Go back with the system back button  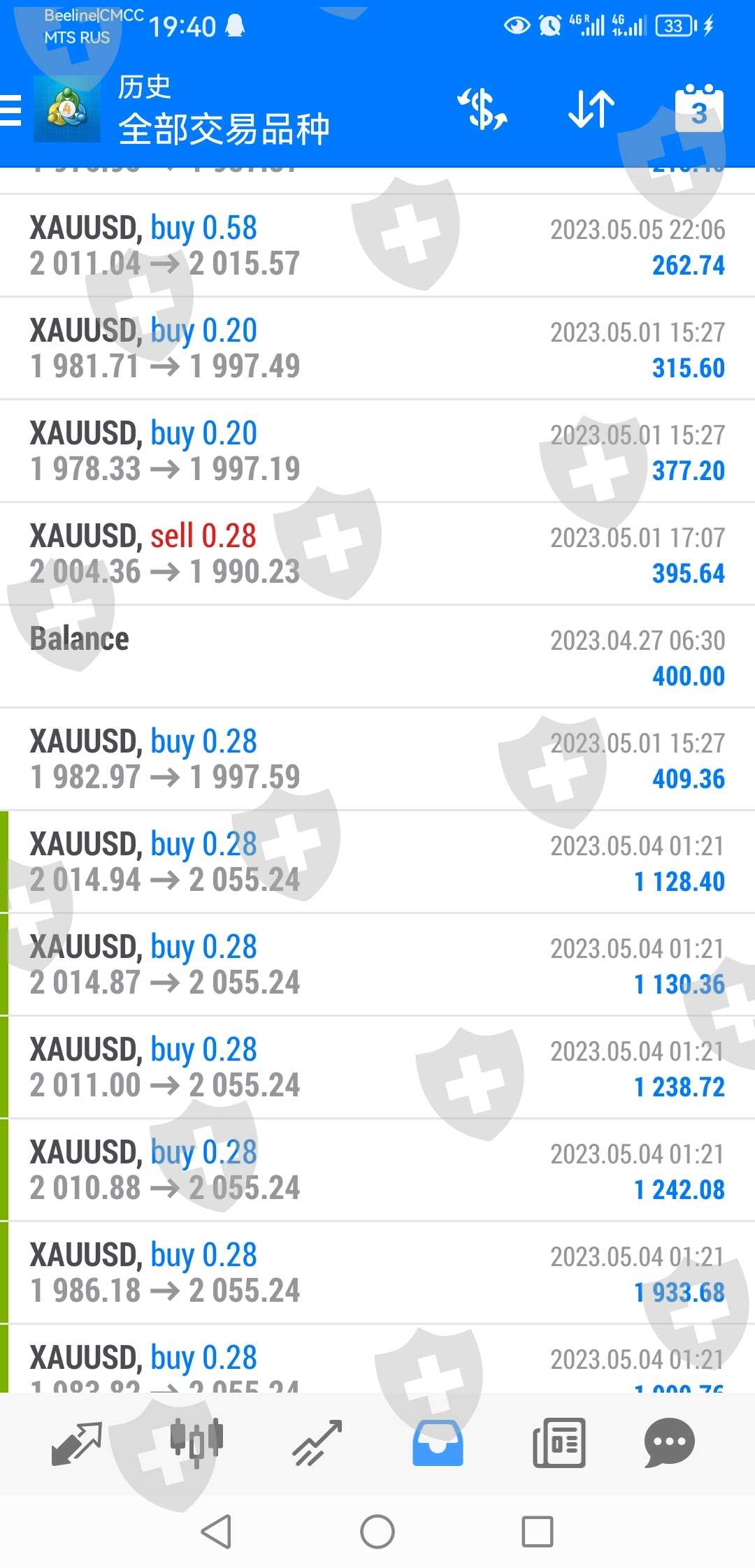[x=216, y=1532]
